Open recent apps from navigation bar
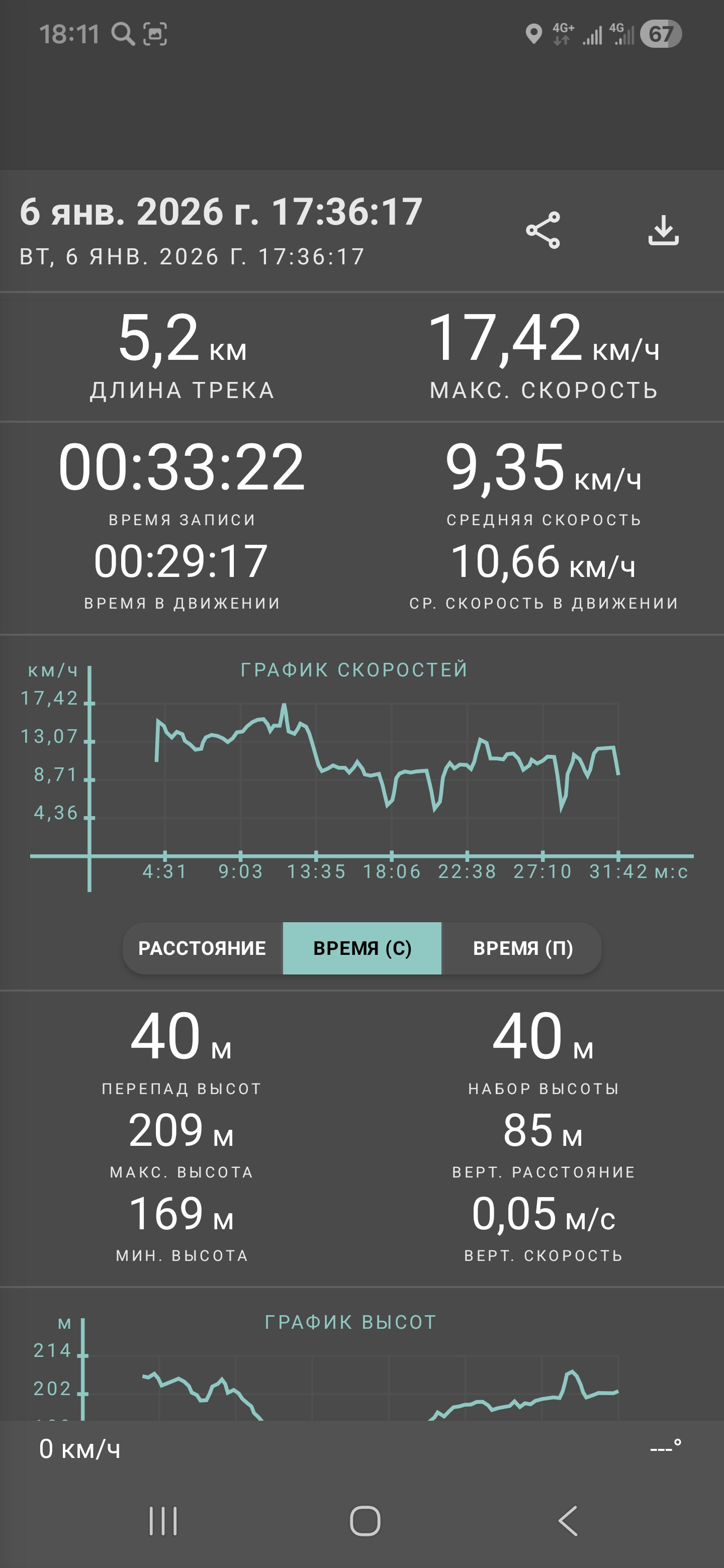 (x=163, y=1521)
